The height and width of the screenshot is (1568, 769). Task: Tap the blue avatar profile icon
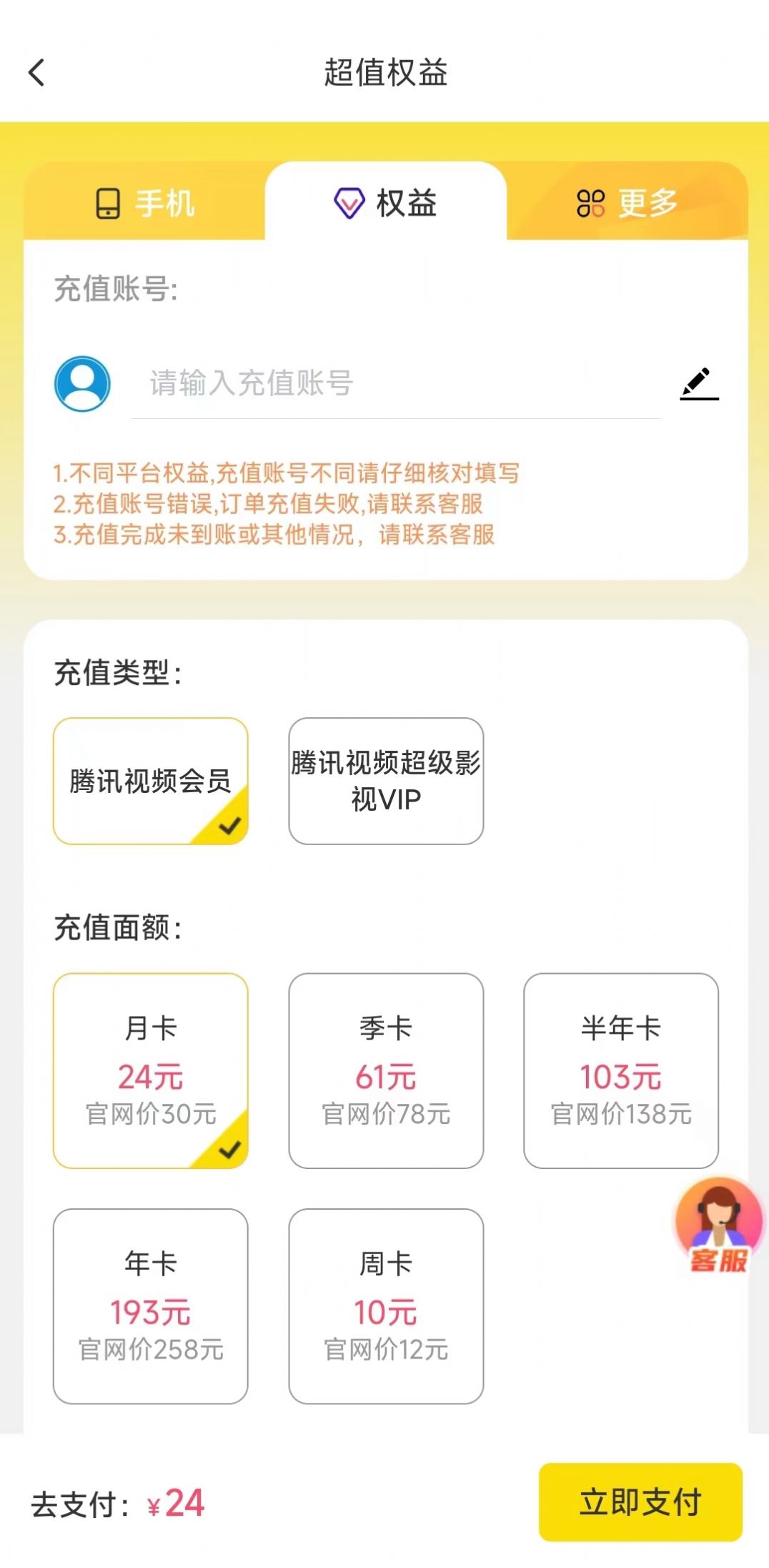coord(81,383)
